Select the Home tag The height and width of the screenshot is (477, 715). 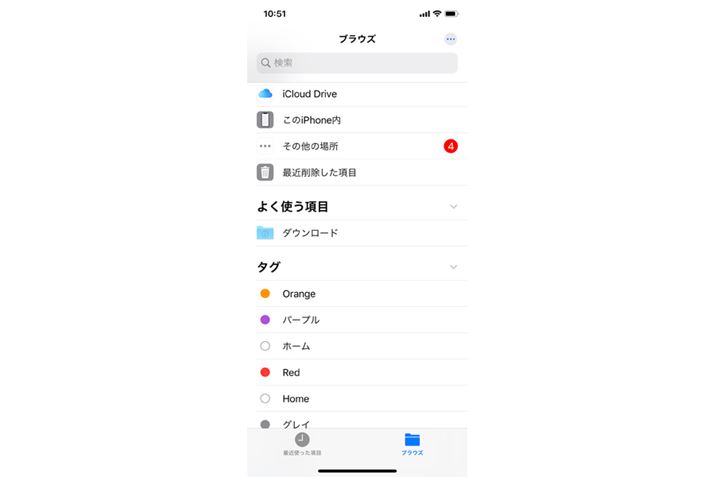[x=296, y=398]
